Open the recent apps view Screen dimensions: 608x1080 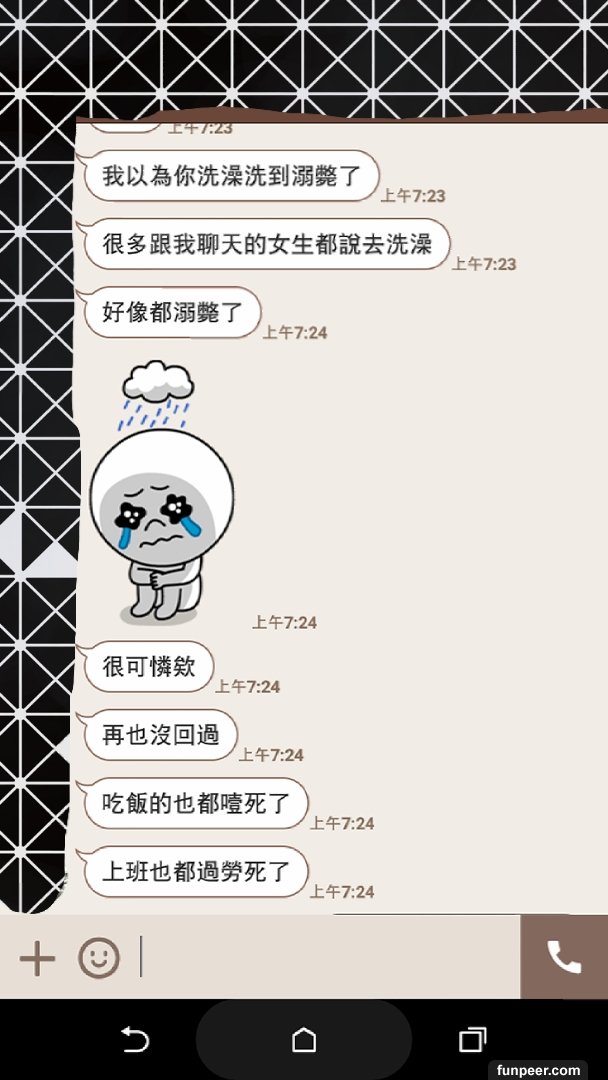tap(472, 1040)
